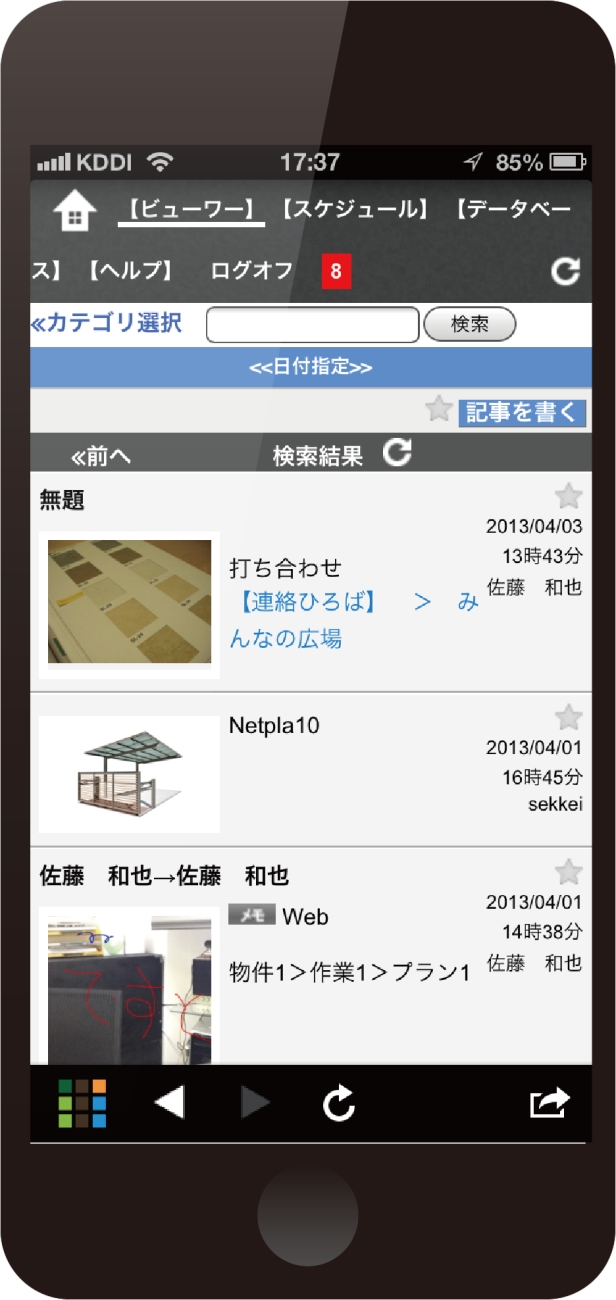Reload using the header refresh icon
Image resolution: width=616 pixels, height=1300 pixels.
[565, 270]
